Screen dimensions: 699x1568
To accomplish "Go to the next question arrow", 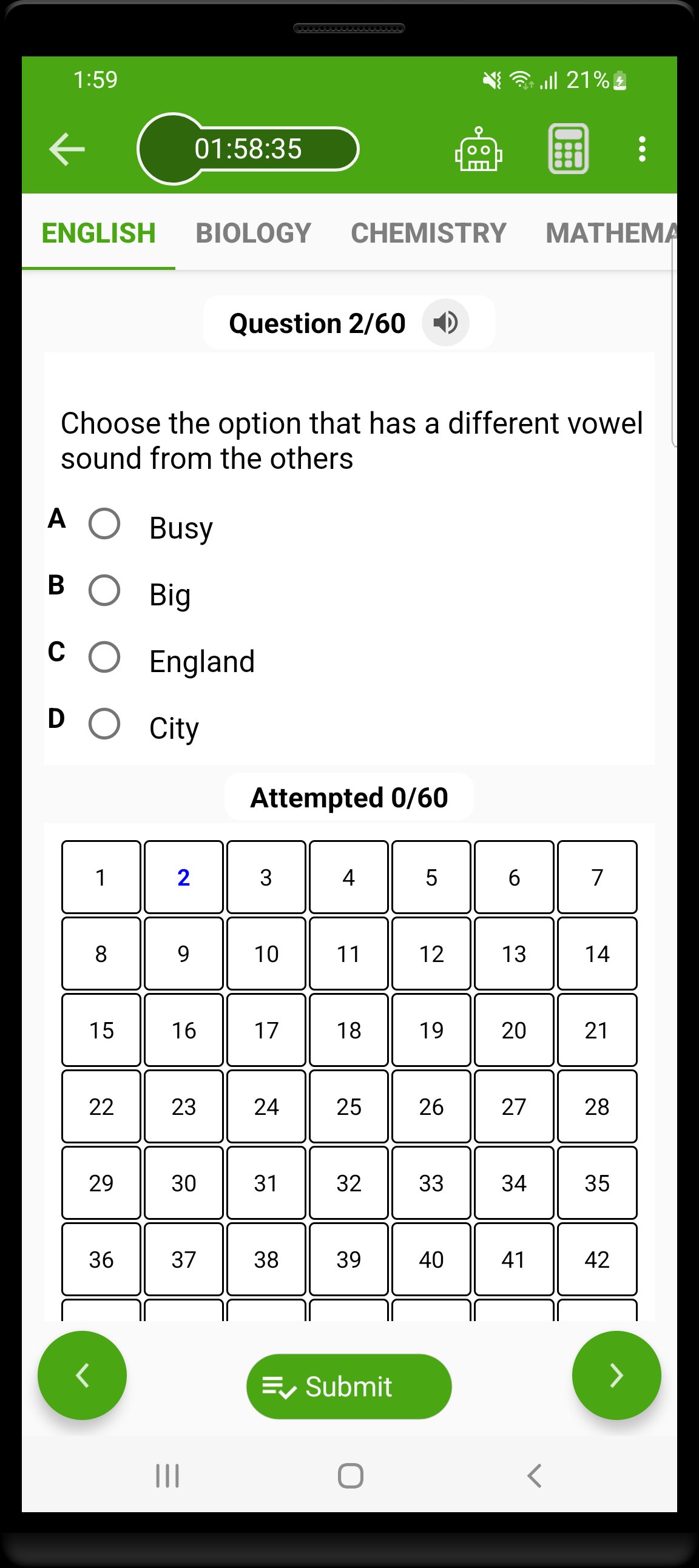I will (616, 1376).
